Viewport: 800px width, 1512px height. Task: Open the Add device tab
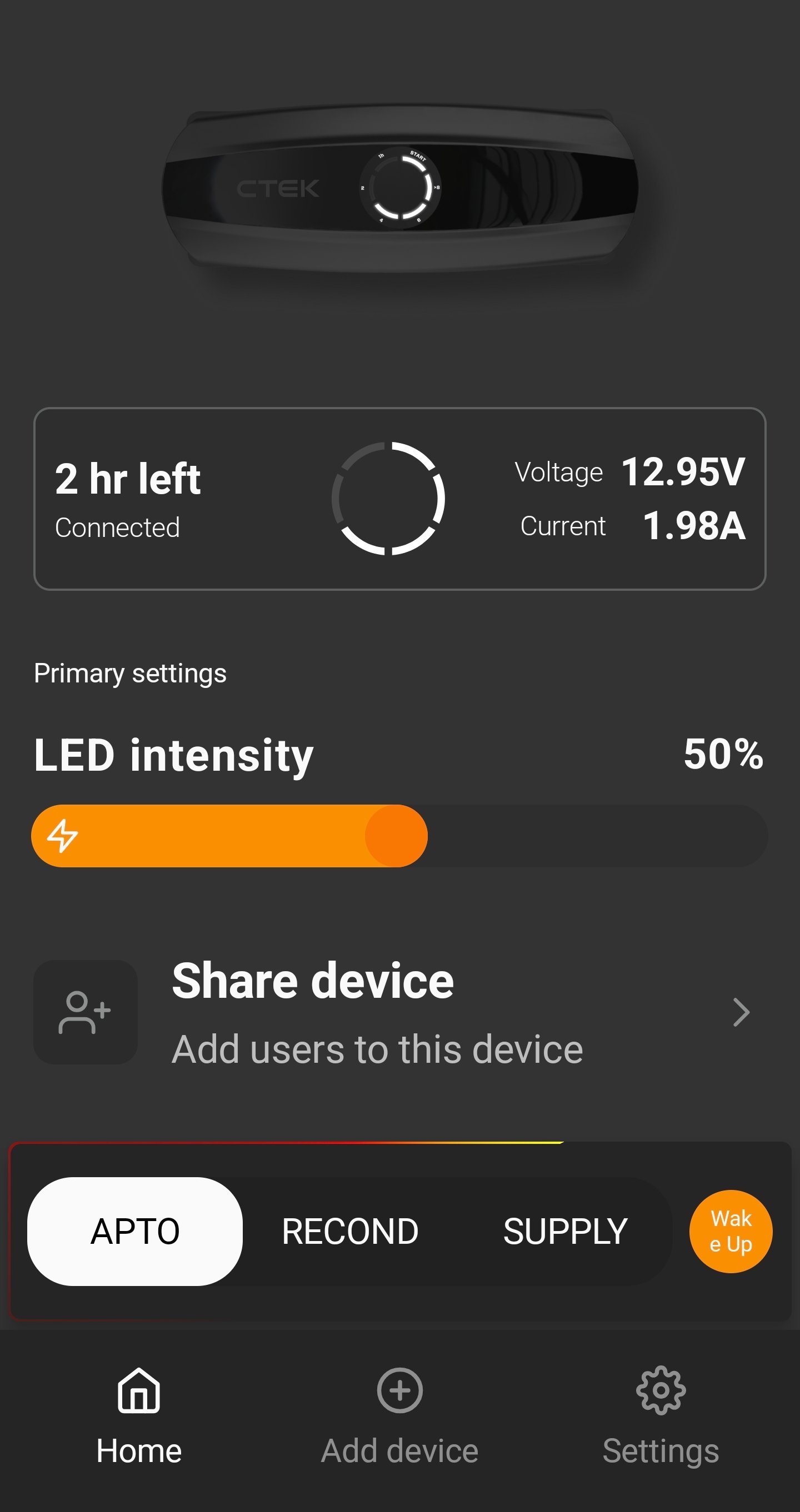click(400, 1416)
